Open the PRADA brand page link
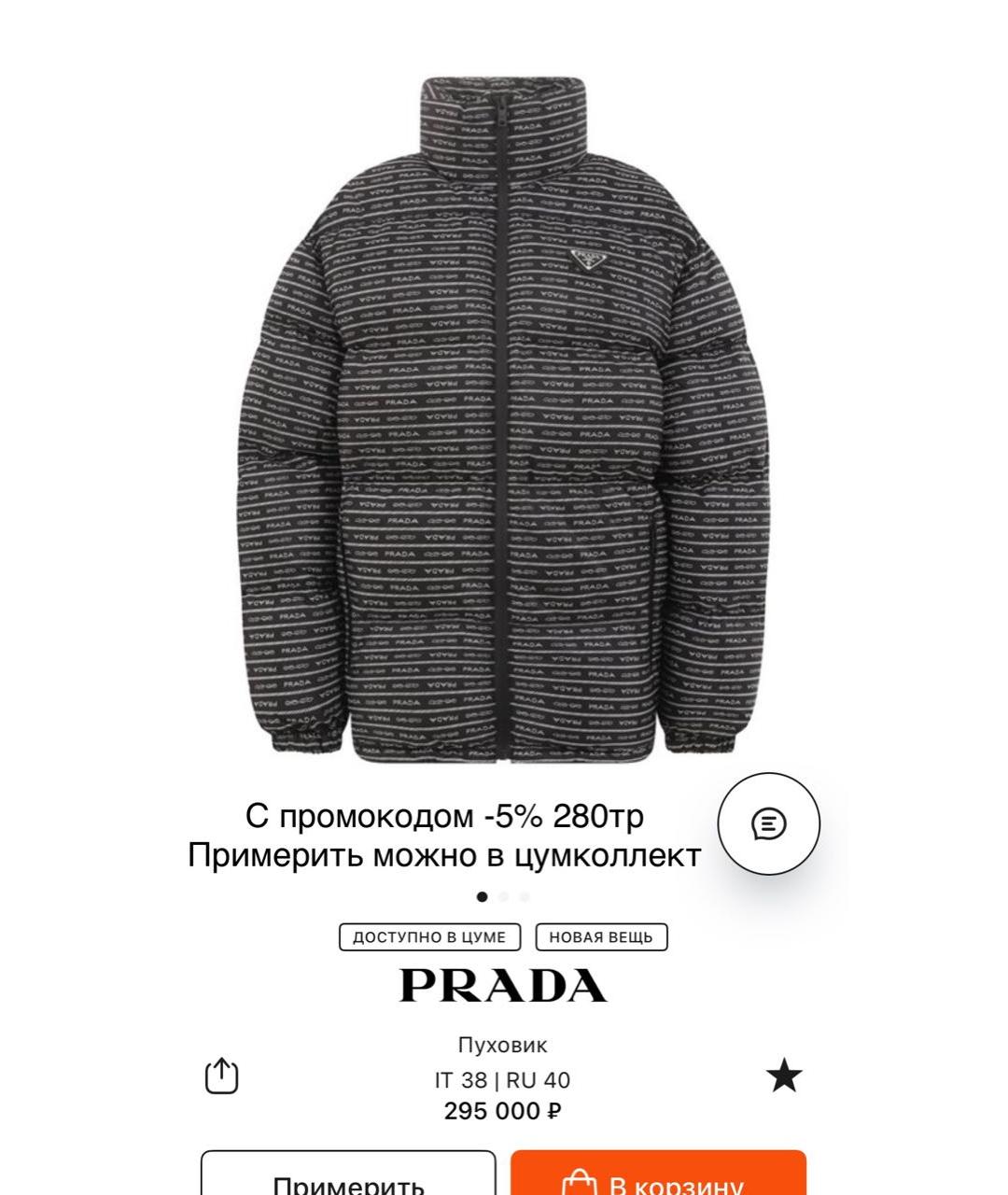The height and width of the screenshot is (1195, 1008). click(504, 987)
